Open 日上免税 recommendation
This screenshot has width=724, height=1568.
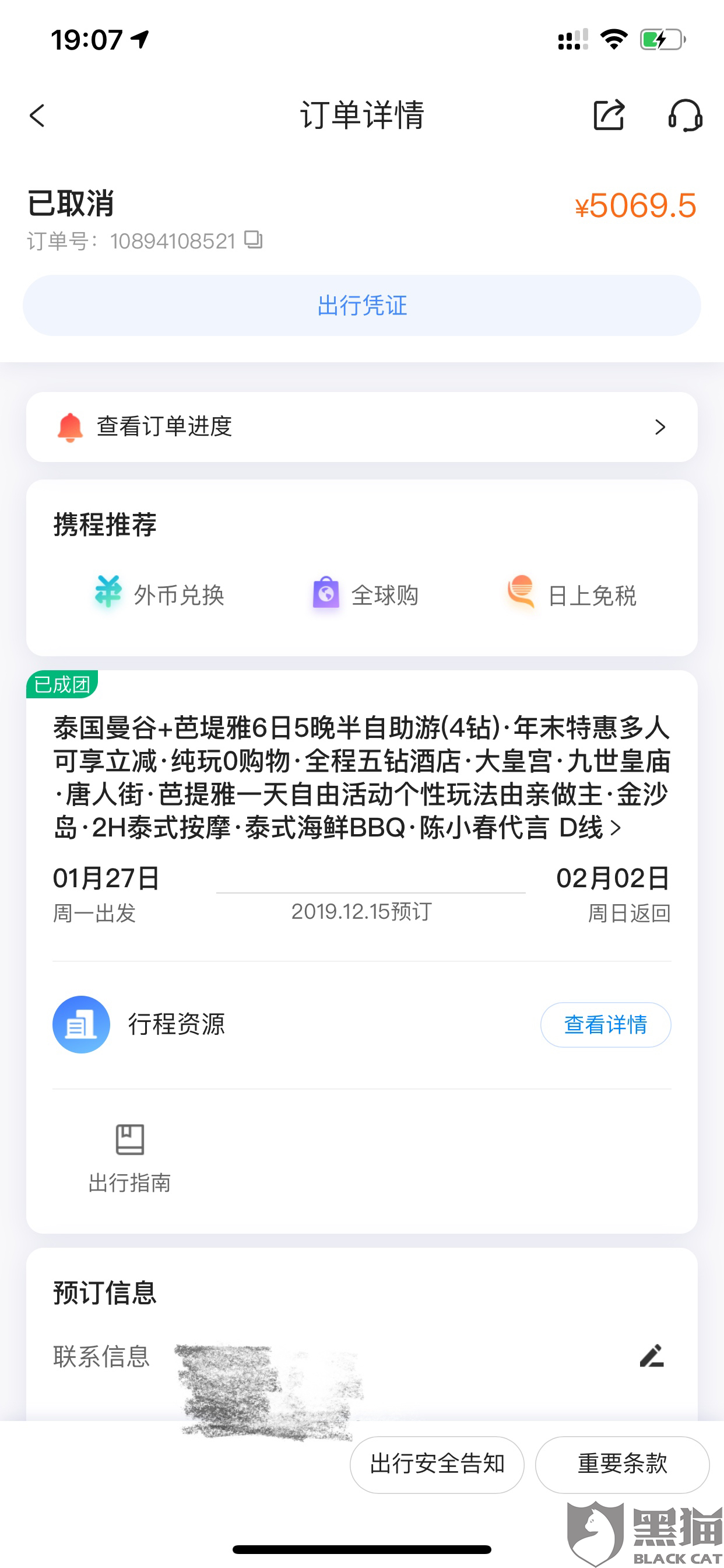click(x=572, y=594)
